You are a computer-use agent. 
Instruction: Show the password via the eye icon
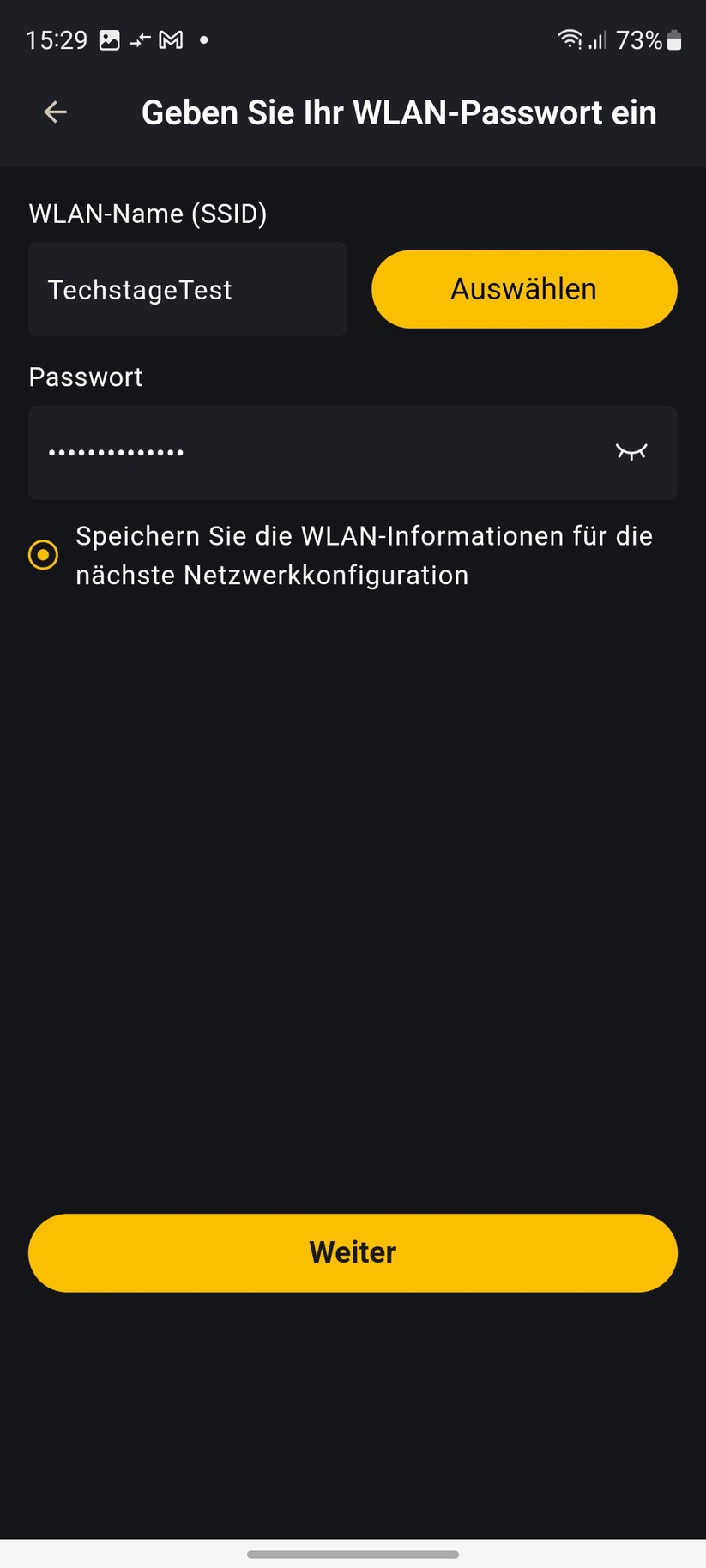[631, 452]
